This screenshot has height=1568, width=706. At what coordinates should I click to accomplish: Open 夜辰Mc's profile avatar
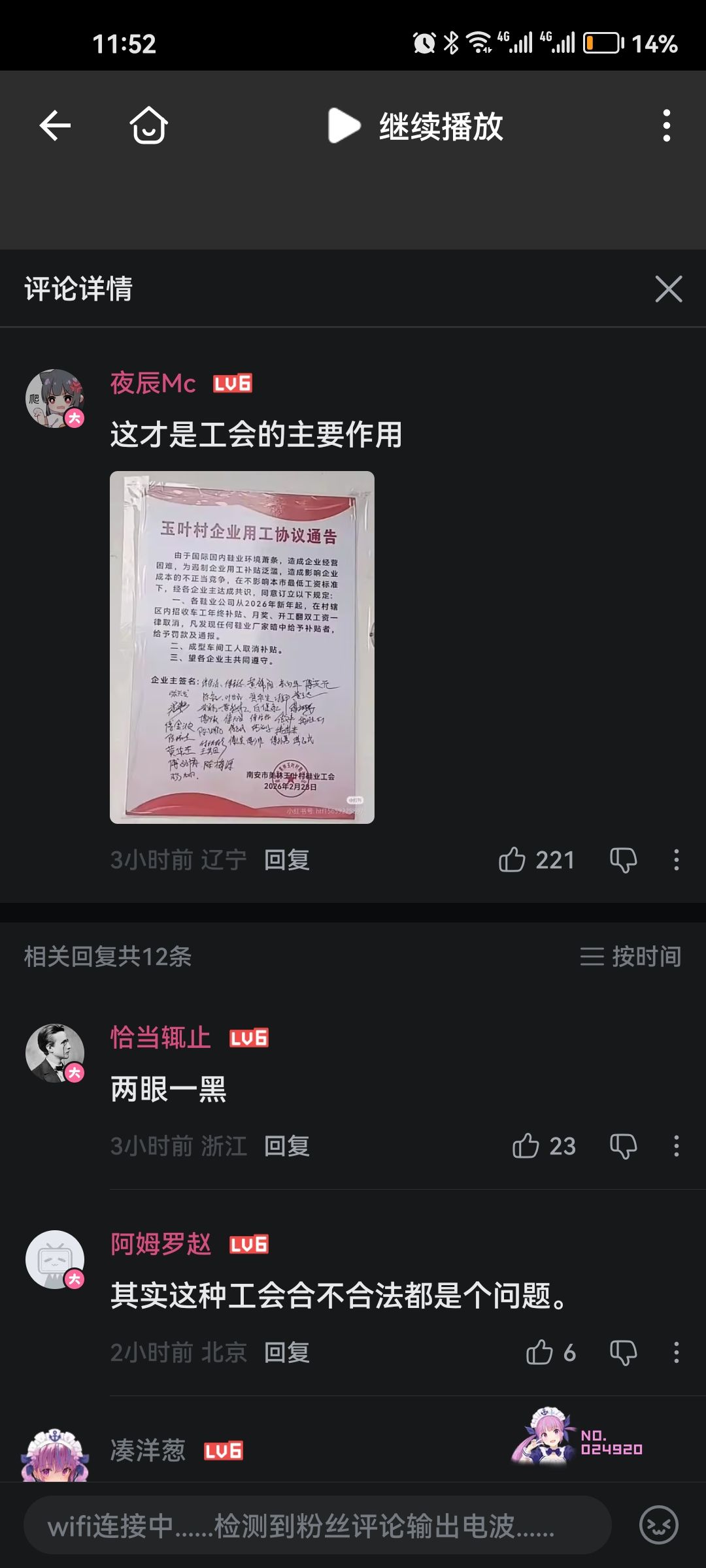click(55, 399)
